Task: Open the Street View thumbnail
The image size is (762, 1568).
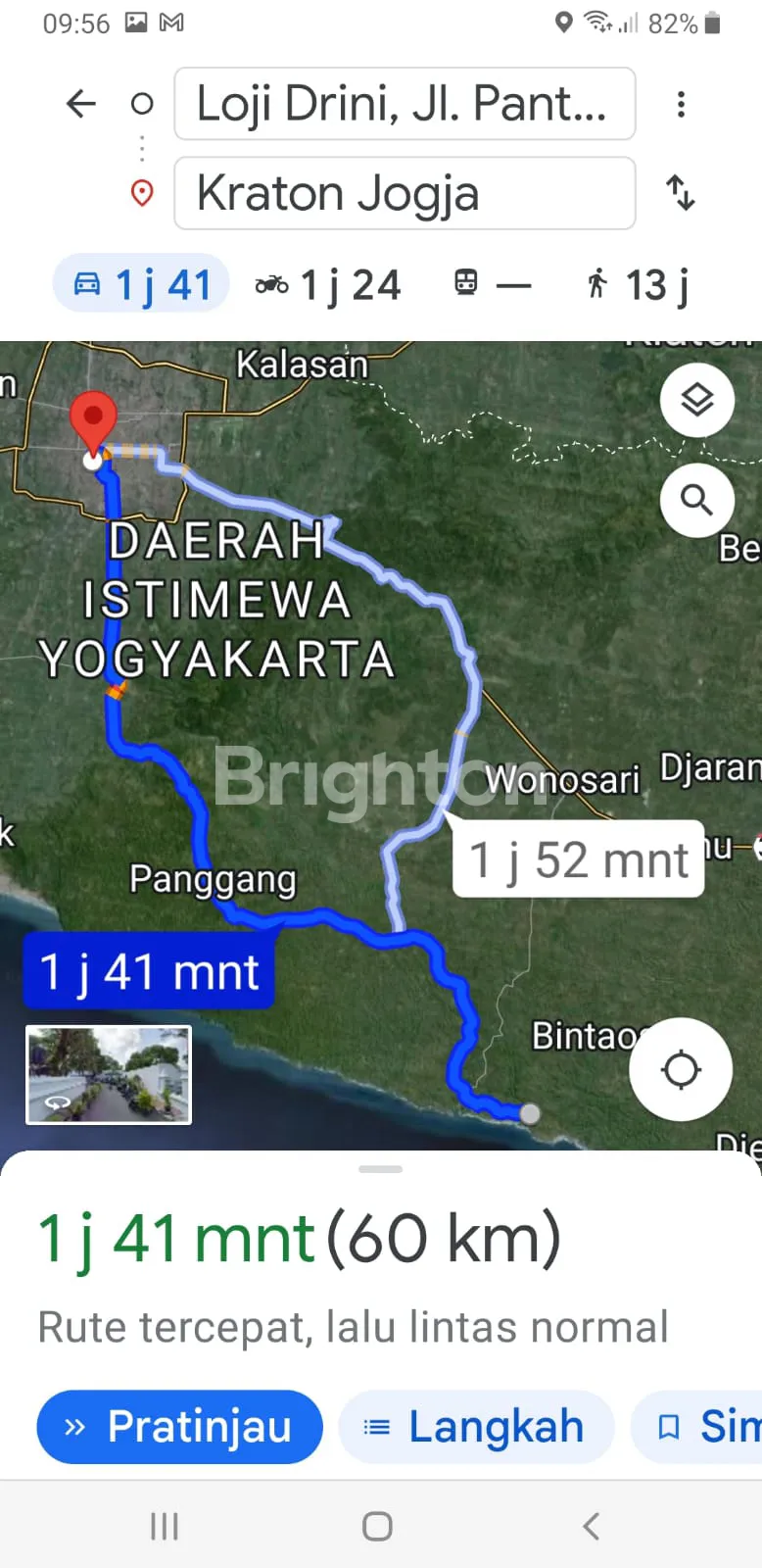Action: [109, 1074]
